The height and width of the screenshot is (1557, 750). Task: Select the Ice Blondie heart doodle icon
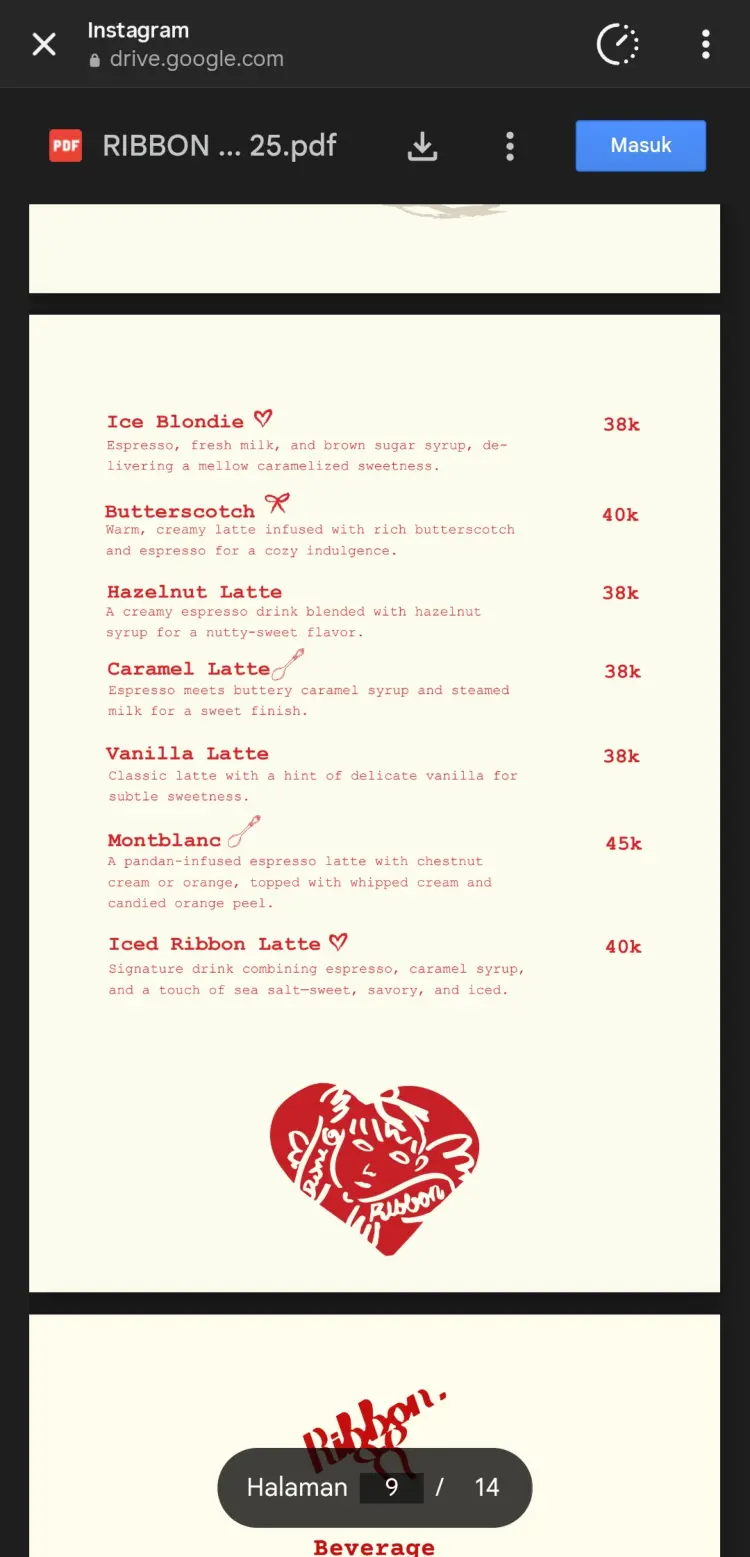[262, 417]
